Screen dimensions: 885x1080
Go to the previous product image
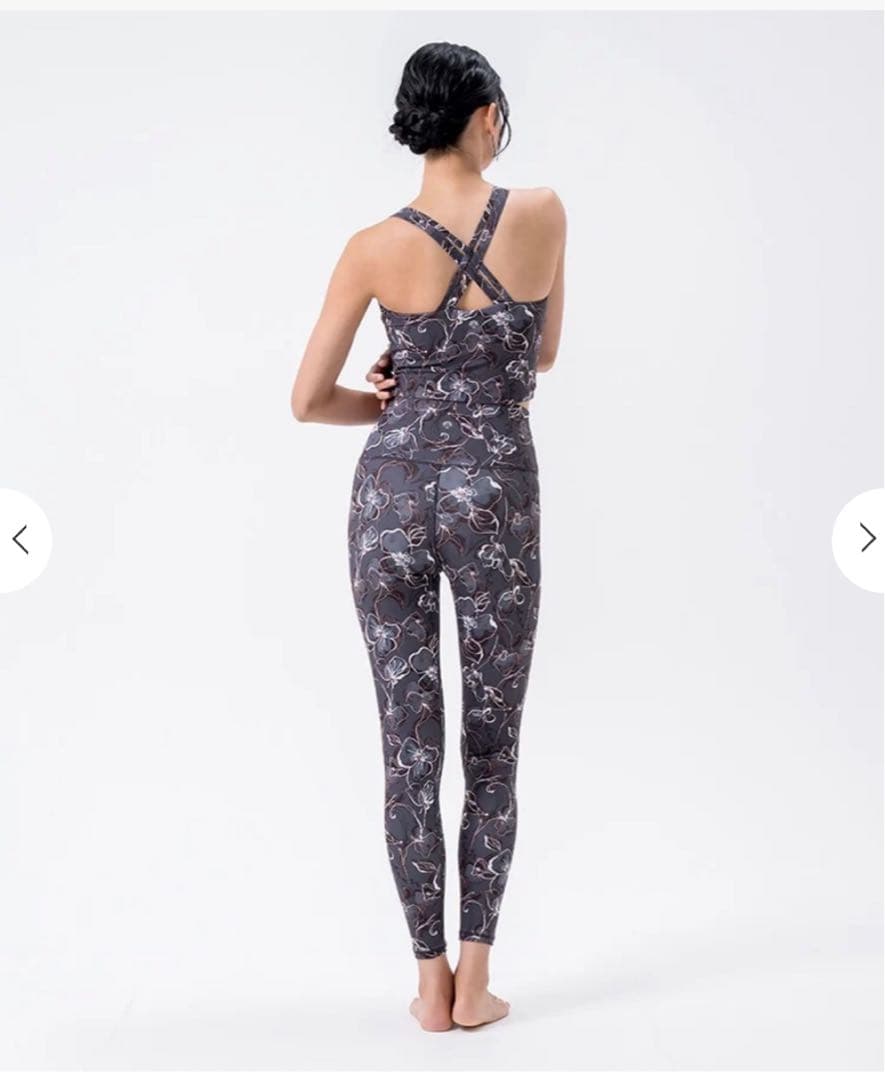pyautogui.click(x=20, y=540)
